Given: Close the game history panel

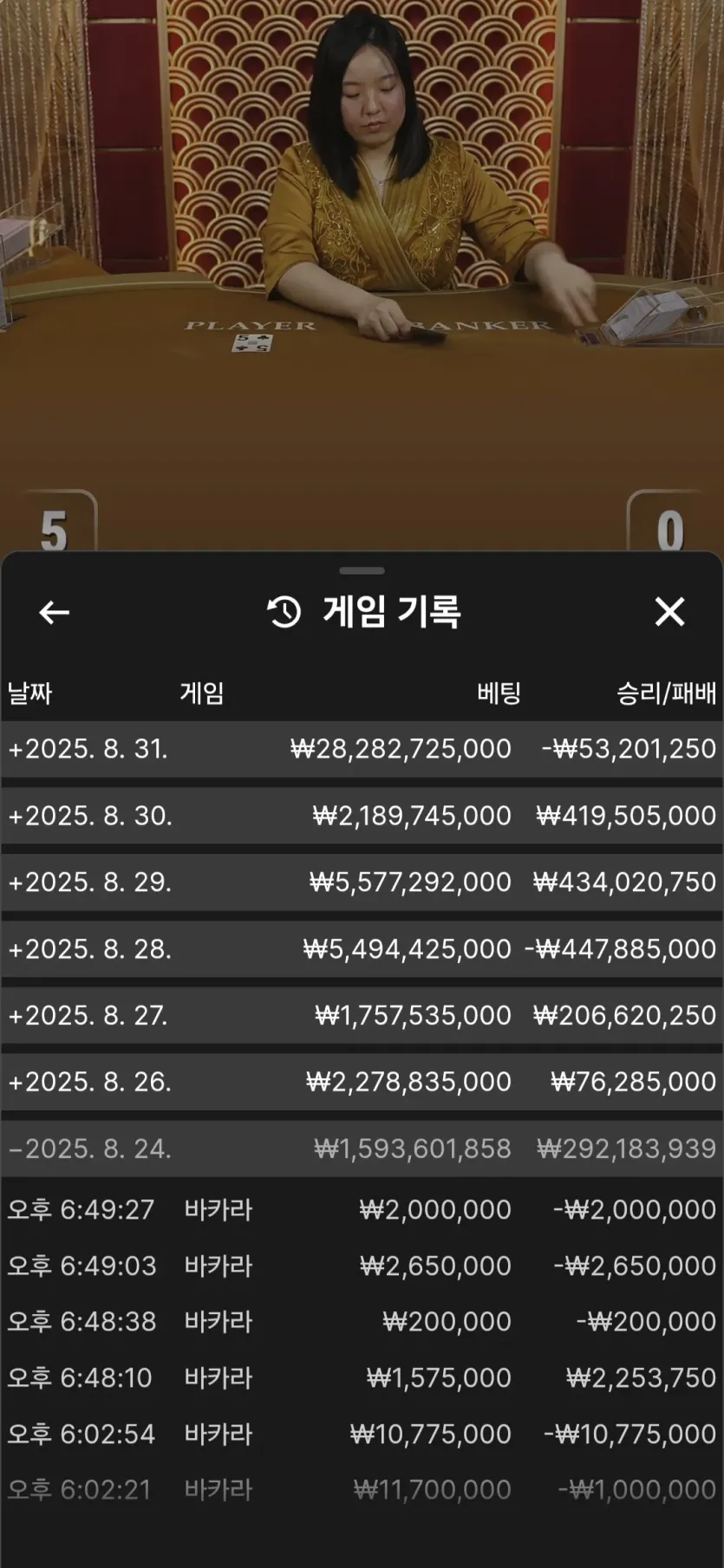Looking at the screenshot, I should coord(669,612).
